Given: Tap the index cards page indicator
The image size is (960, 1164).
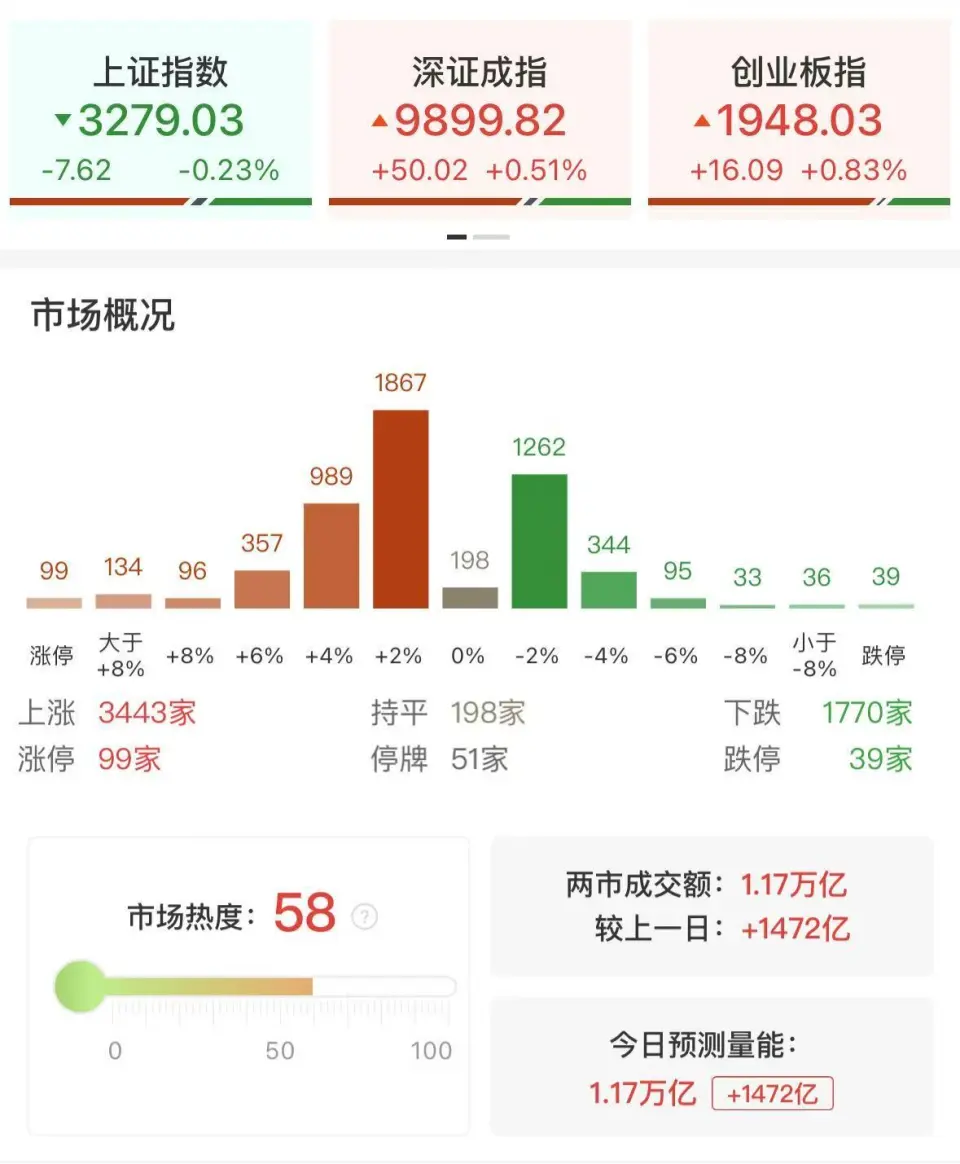Looking at the screenshot, I should tap(478, 237).
